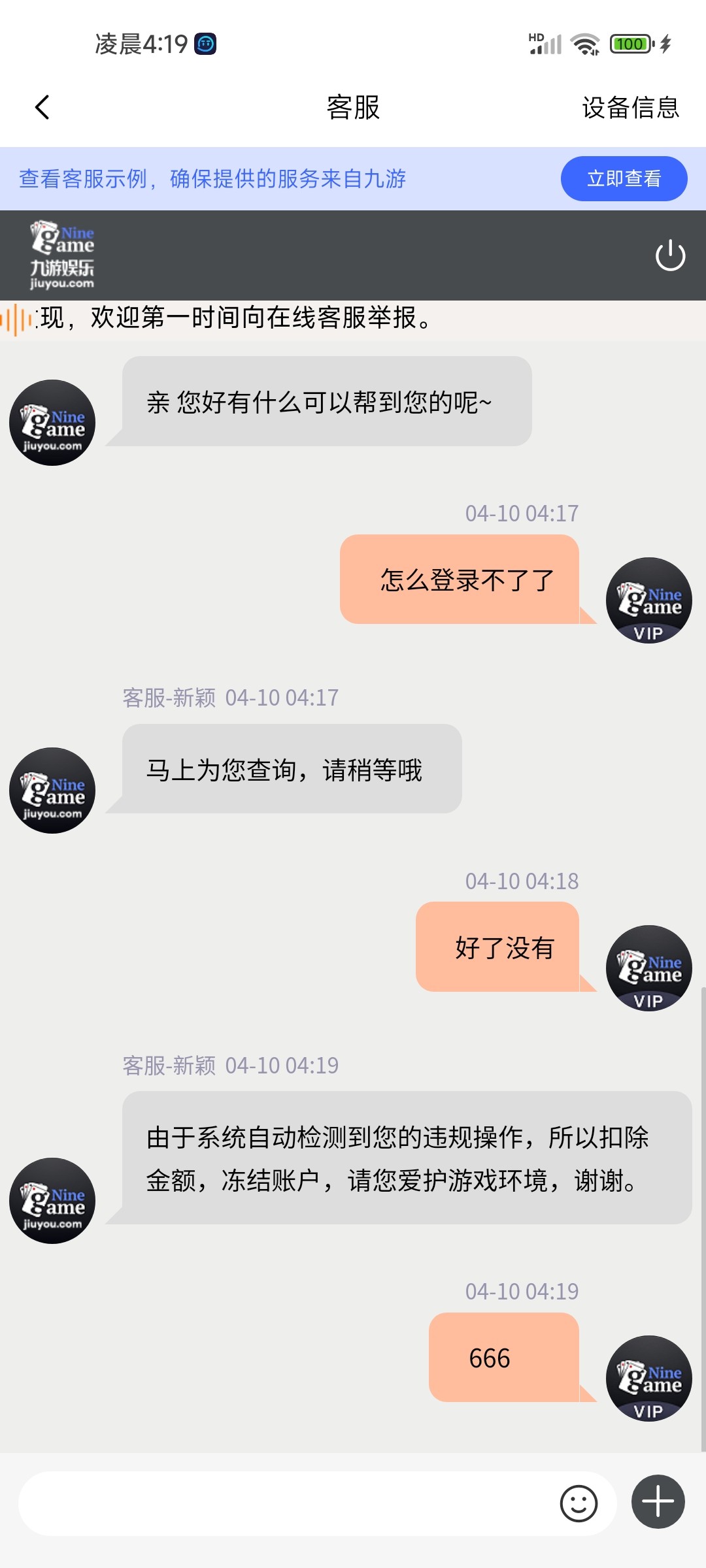706x1568 pixels.
Task: Tap the Wi-Fi indicator in the status bar
Action: tap(584, 43)
